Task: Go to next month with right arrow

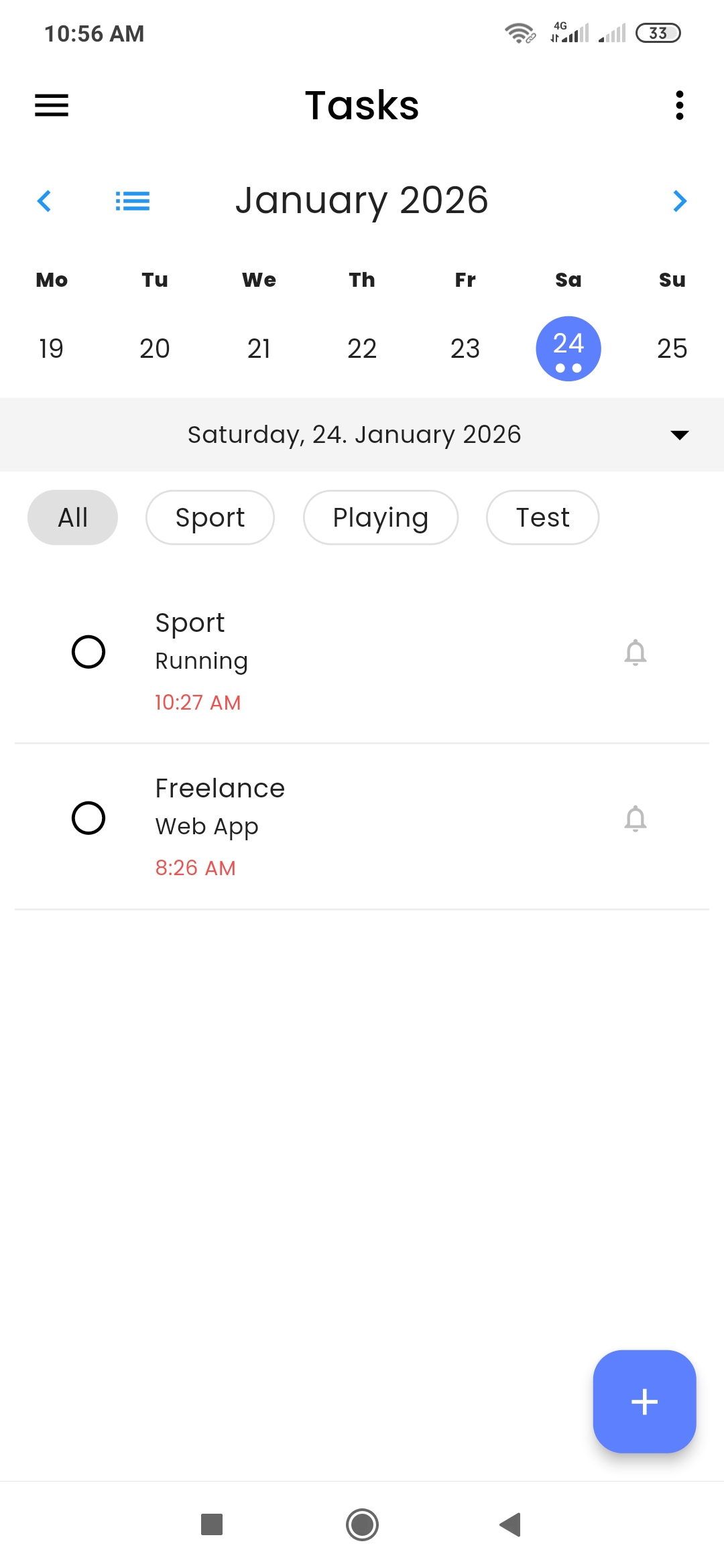Action: (679, 201)
